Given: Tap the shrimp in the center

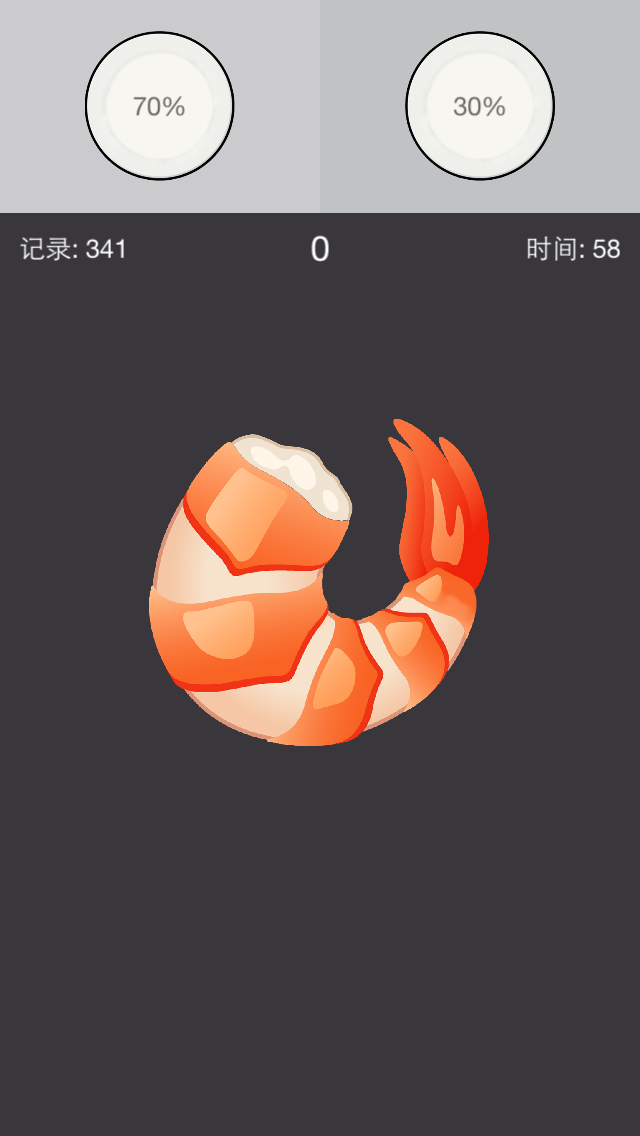Looking at the screenshot, I should [x=319, y=582].
